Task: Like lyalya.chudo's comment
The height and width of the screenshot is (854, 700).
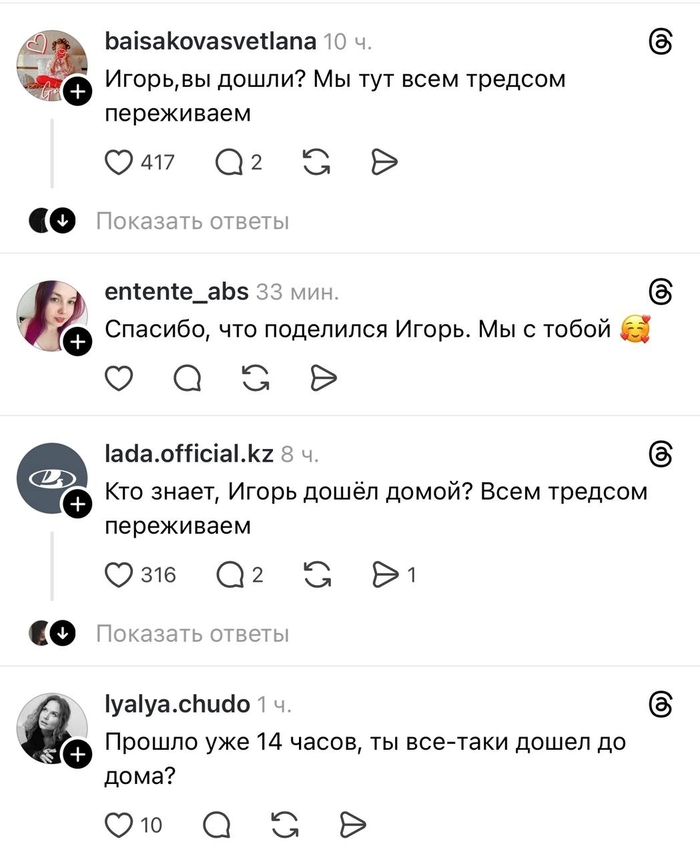Action: pyautogui.click(x=119, y=824)
